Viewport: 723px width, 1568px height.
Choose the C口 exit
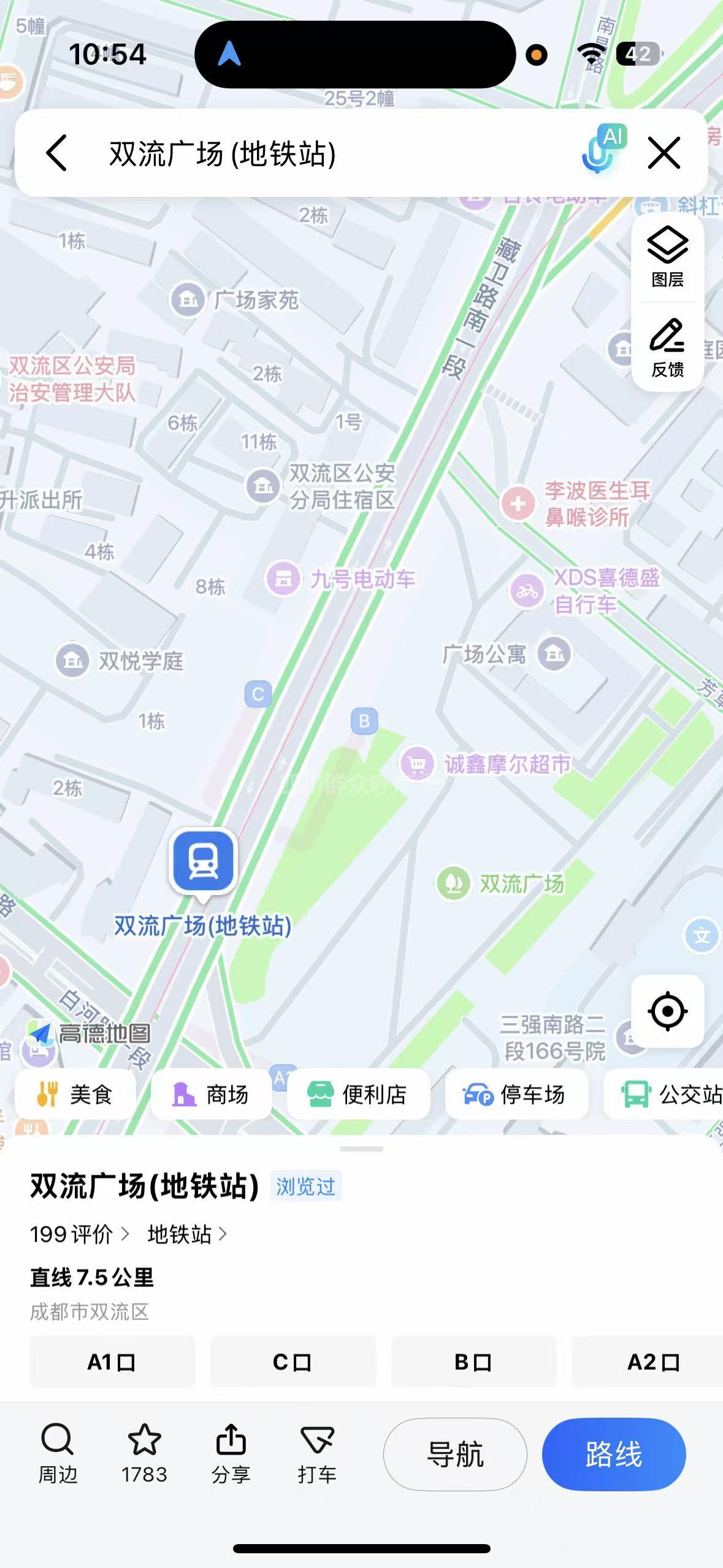point(293,1362)
